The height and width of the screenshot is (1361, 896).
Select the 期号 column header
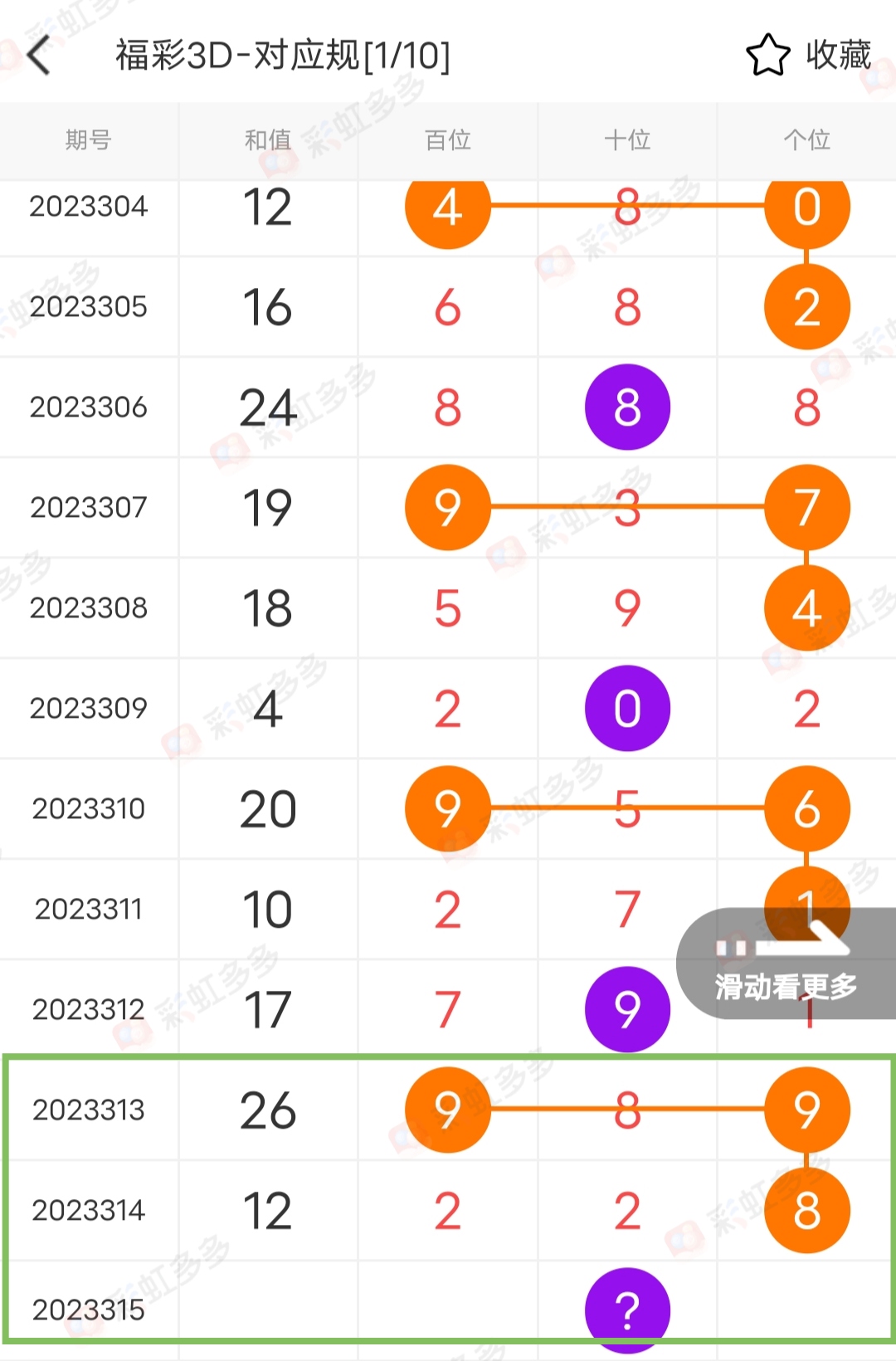pos(89,140)
